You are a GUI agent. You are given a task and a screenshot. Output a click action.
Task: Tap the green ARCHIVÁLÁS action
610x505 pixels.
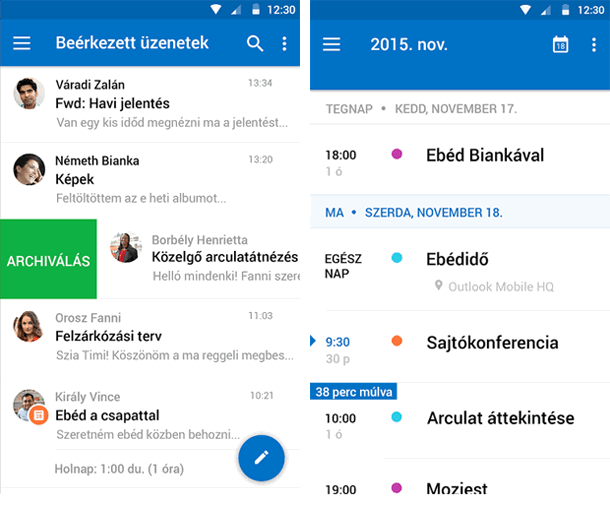[48, 260]
